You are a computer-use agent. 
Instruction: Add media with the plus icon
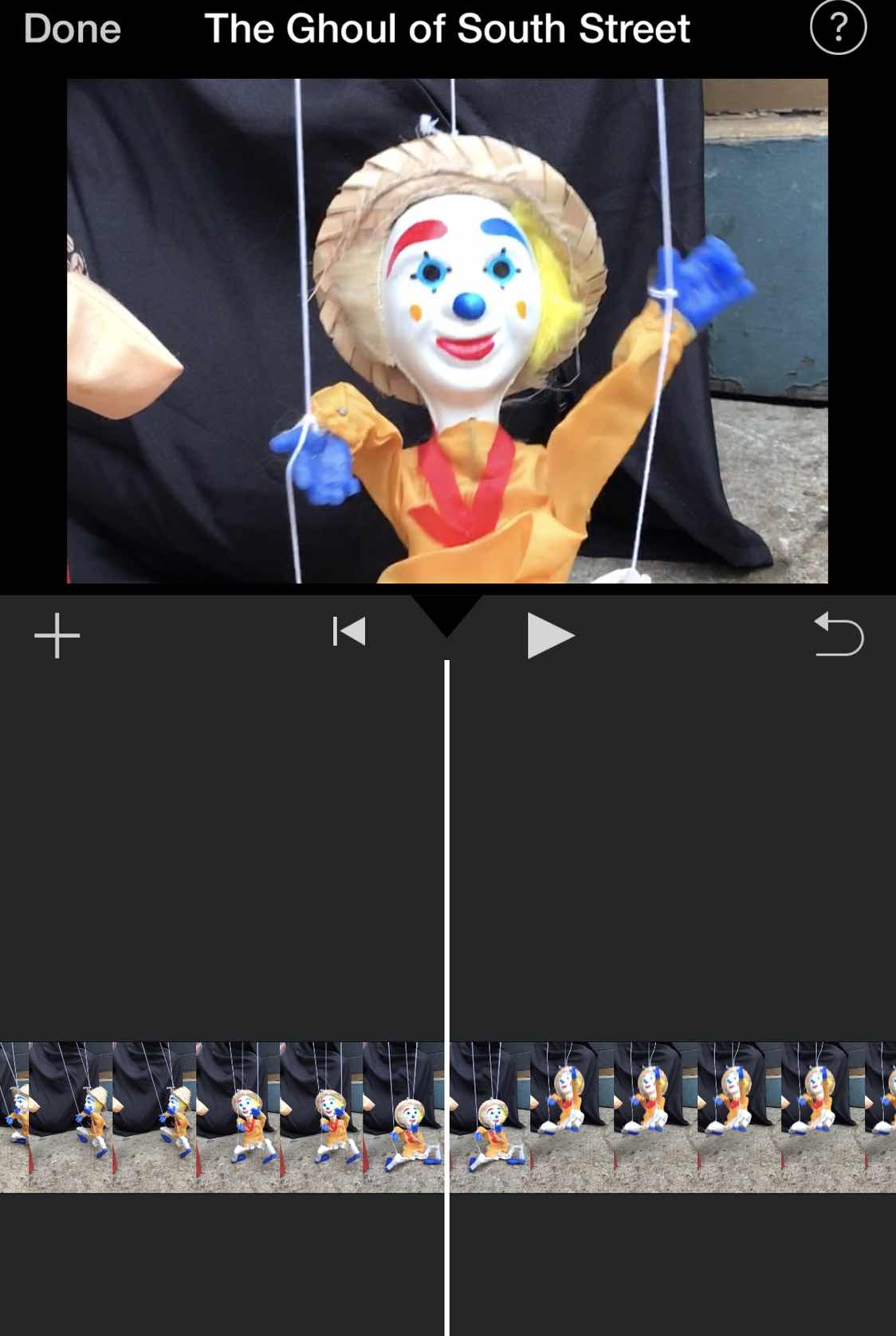click(x=57, y=636)
